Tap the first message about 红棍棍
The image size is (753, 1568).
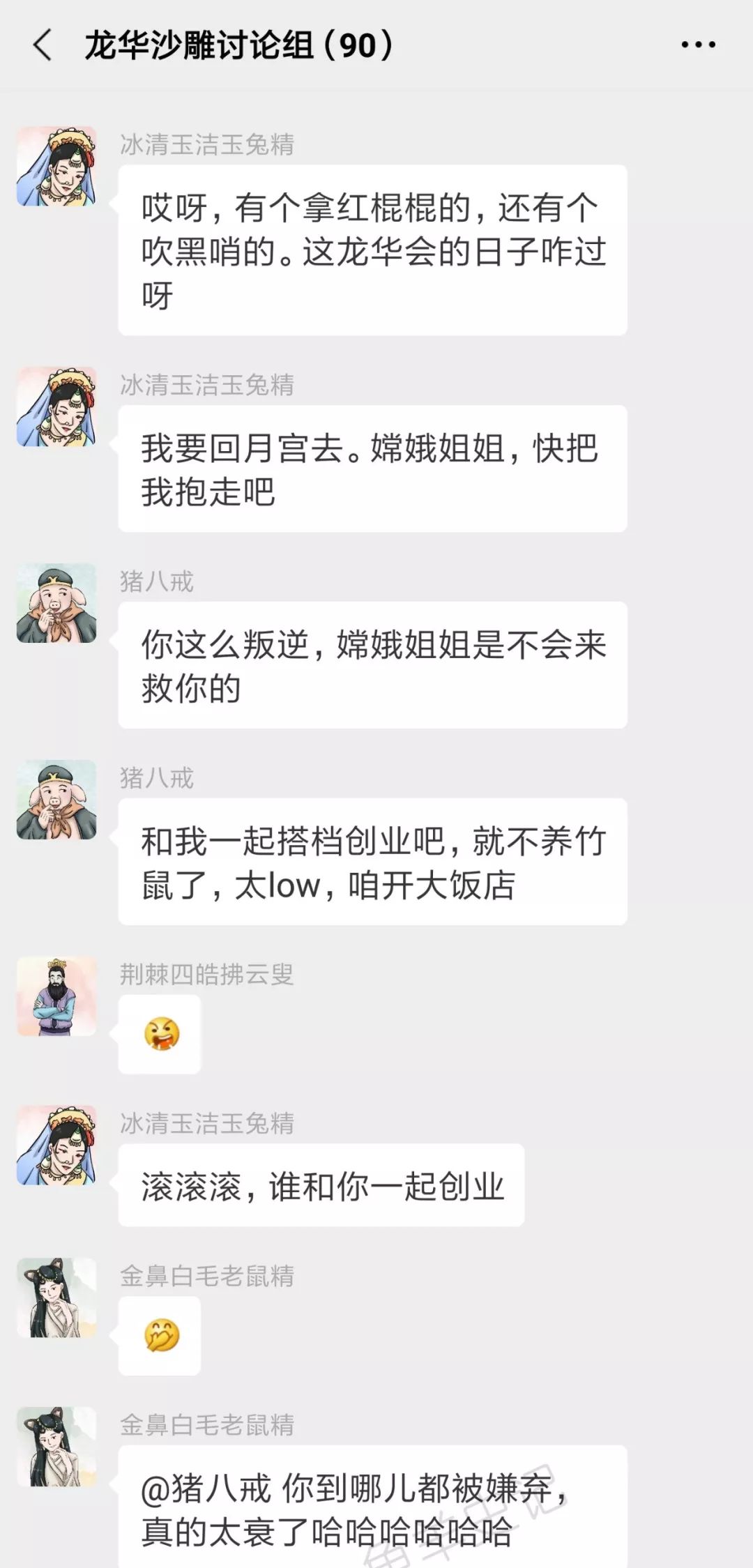(374, 251)
